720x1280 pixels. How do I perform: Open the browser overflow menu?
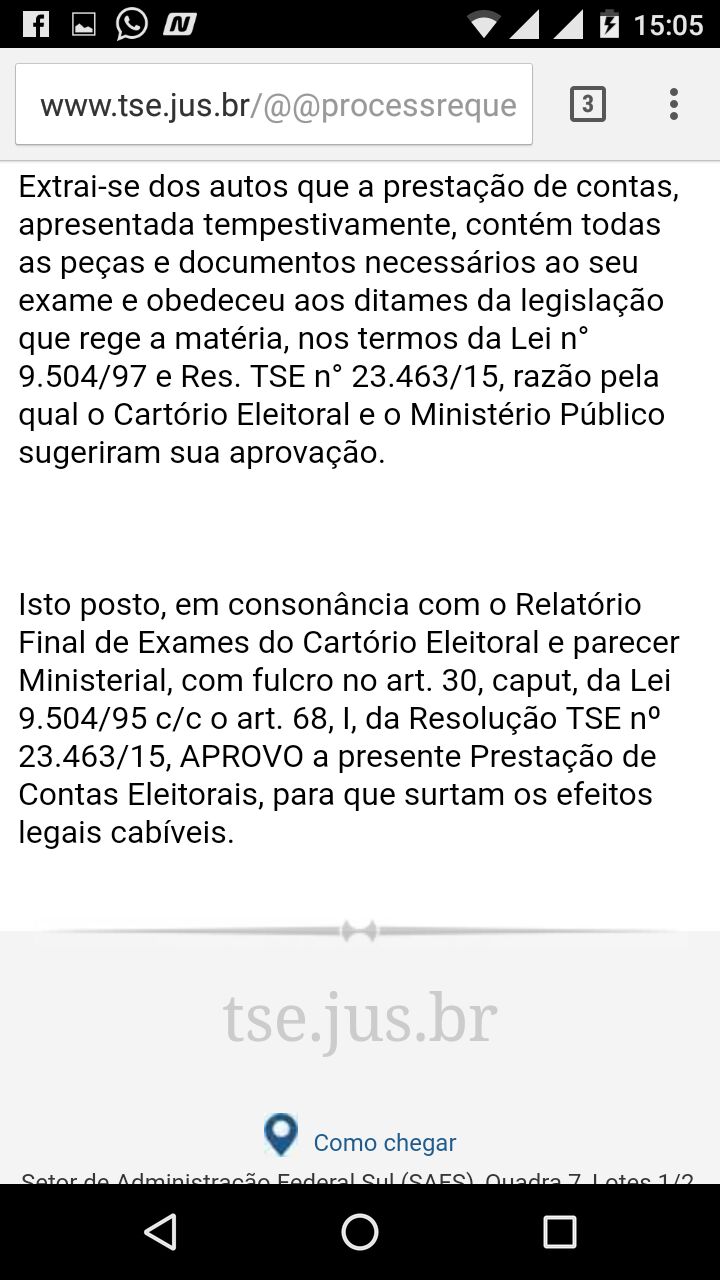tap(674, 104)
